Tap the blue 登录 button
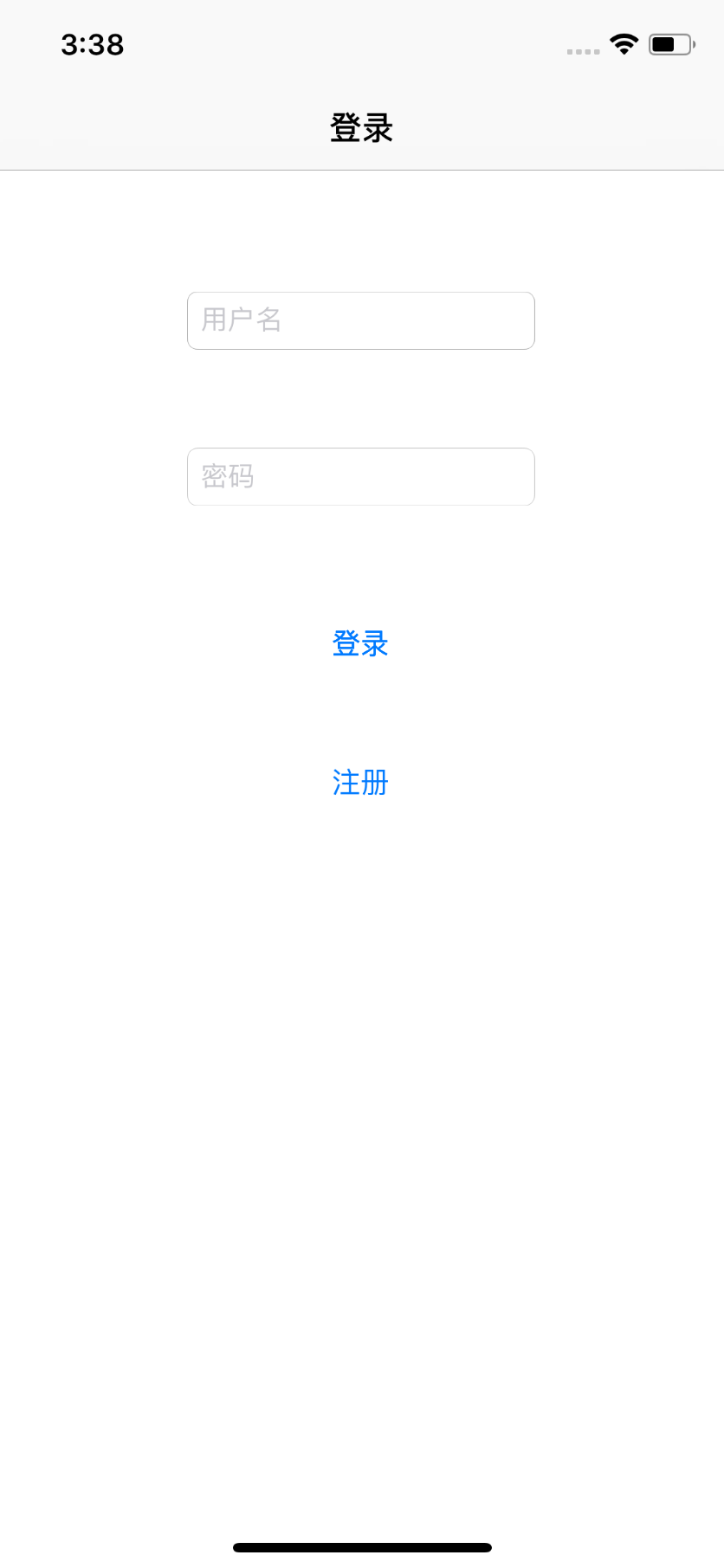724x1568 pixels. coord(360,643)
